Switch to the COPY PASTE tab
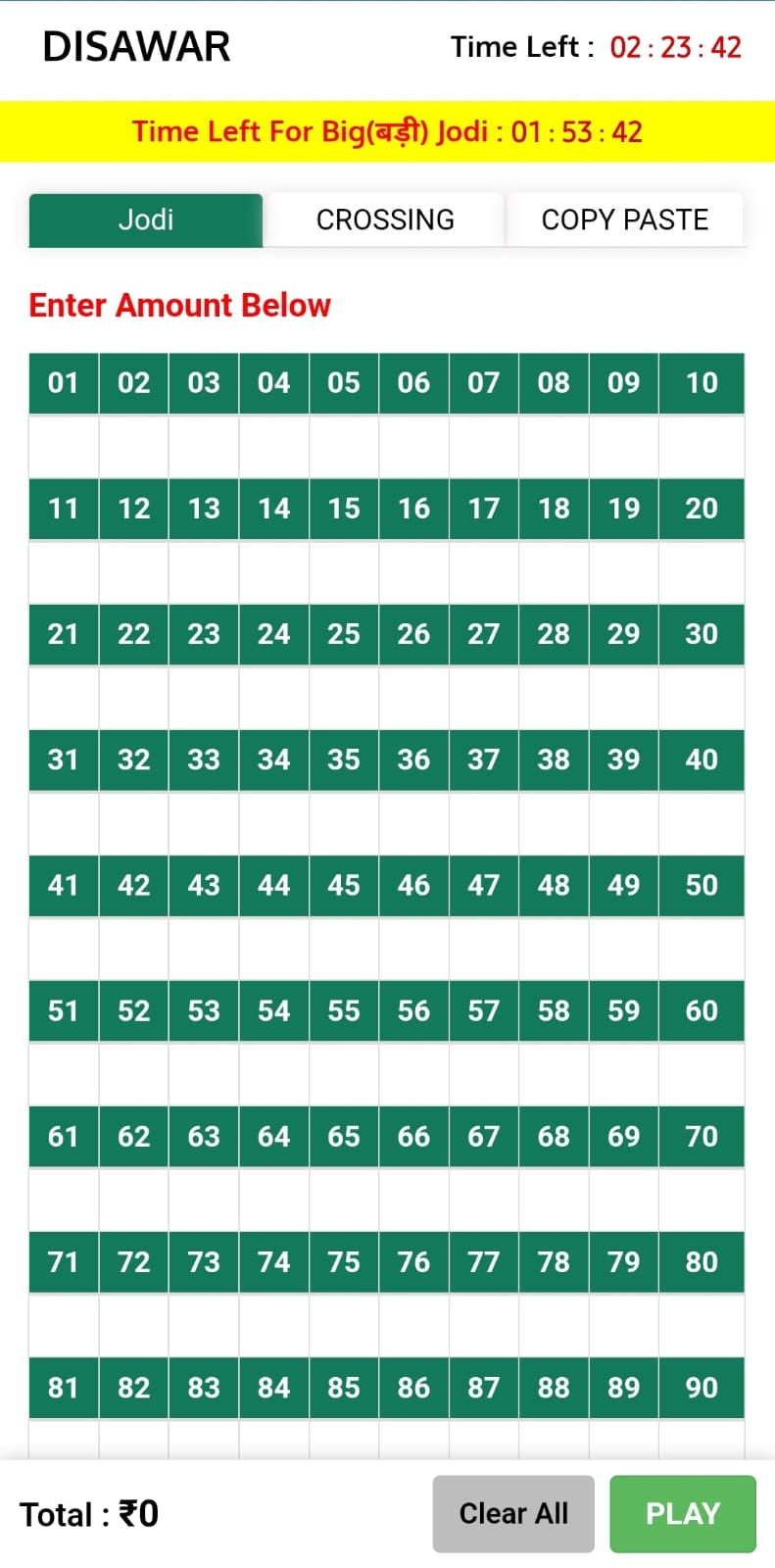The width and height of the screenshot is (775, 1568). coord(624,220)
